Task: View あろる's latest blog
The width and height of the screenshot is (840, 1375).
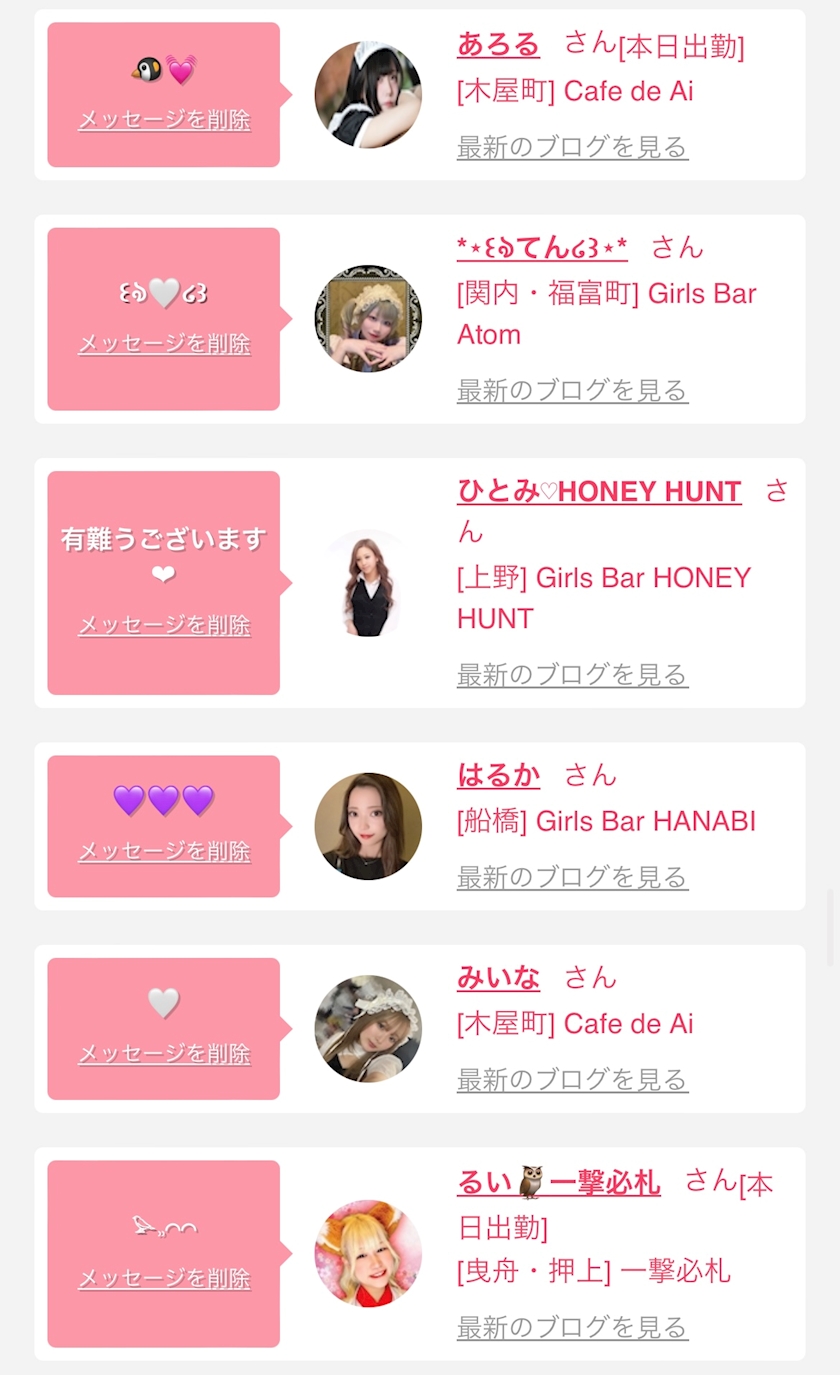Action: tap(572, 147)
